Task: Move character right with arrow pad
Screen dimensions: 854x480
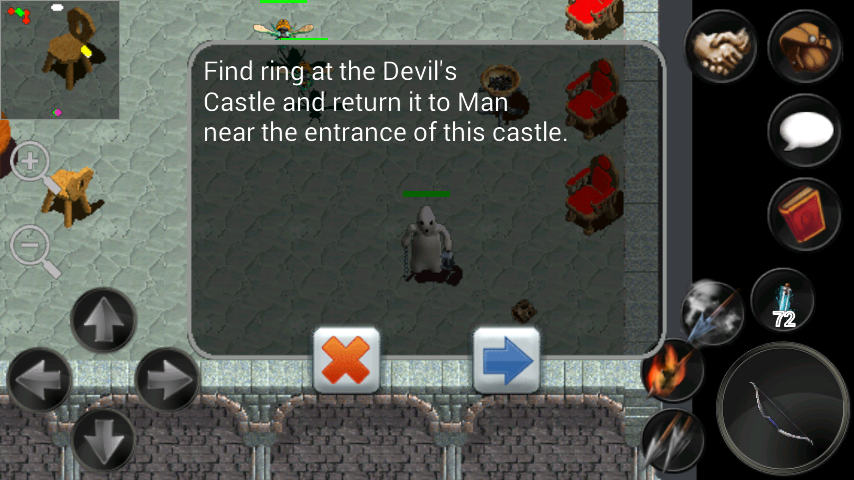Action: pyautogui.click(x=167, y=380)
